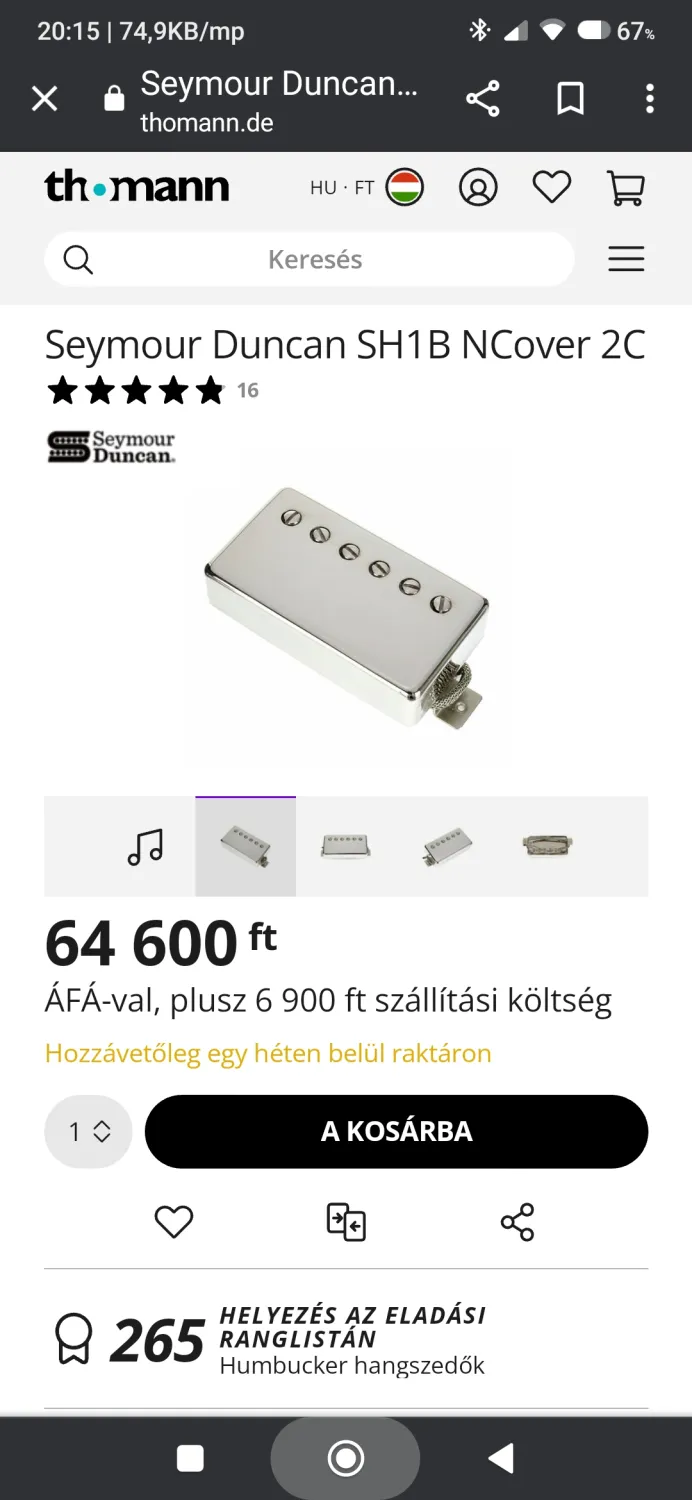The width and height of the screenshot is (692, 1500).
Task: Change the HU · FT country setting
Action: (366, 187)
